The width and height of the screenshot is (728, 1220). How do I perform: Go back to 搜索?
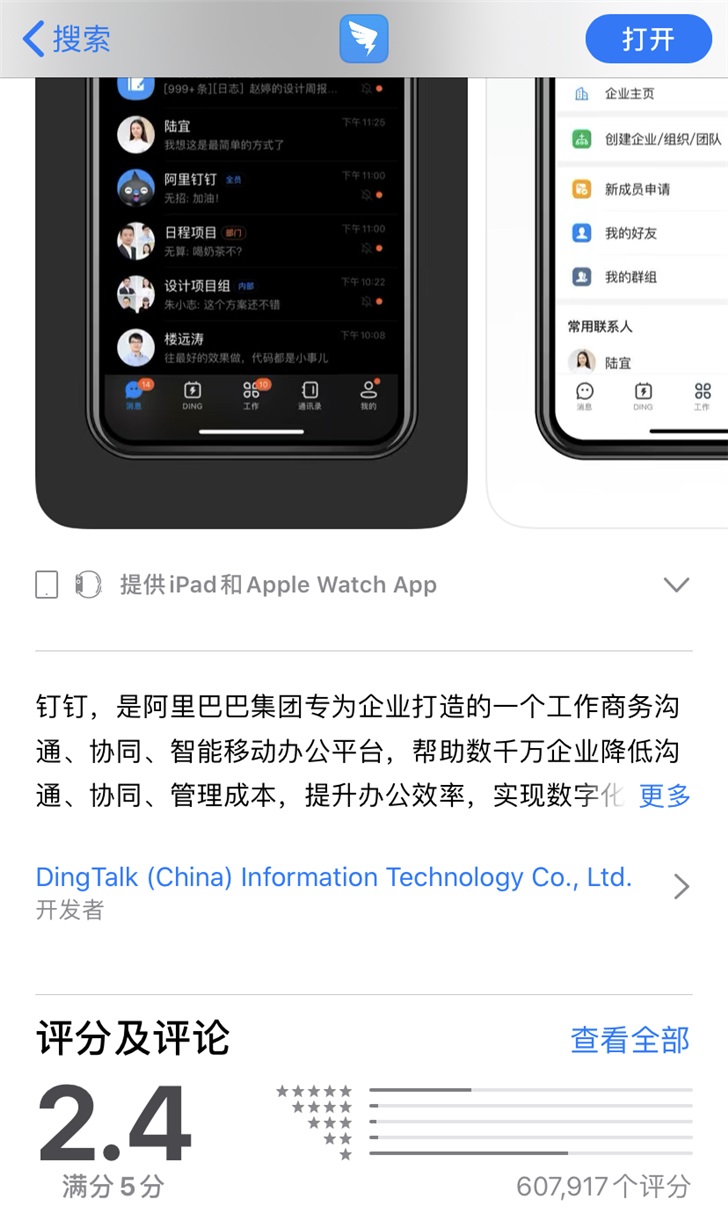(x=66, y=40)
